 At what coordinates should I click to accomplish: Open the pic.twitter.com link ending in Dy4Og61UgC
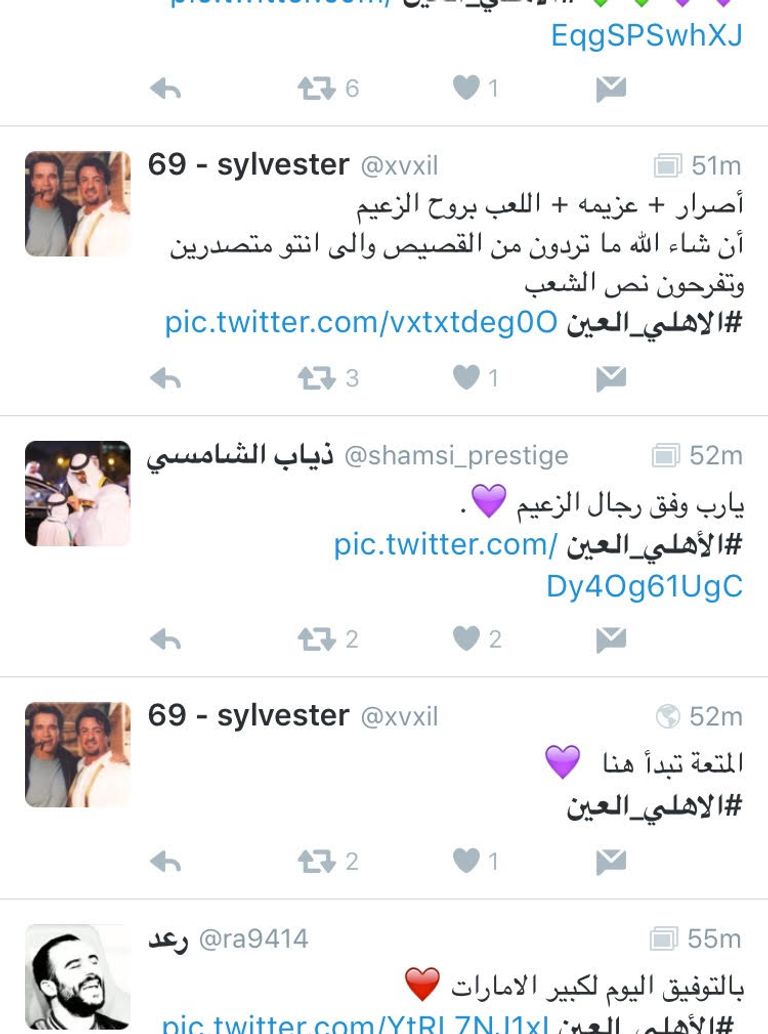644,587
